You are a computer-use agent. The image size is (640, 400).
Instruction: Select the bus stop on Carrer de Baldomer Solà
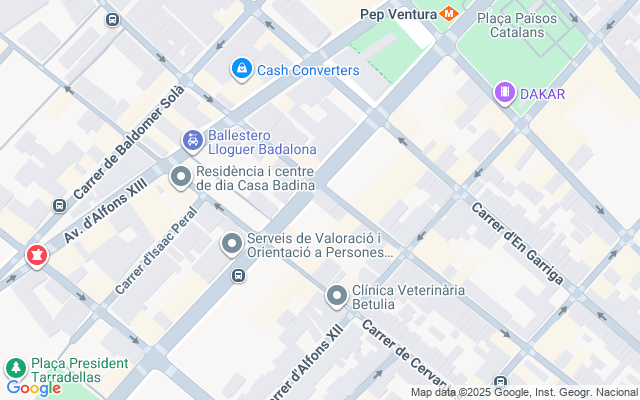[x=112, y=19]
